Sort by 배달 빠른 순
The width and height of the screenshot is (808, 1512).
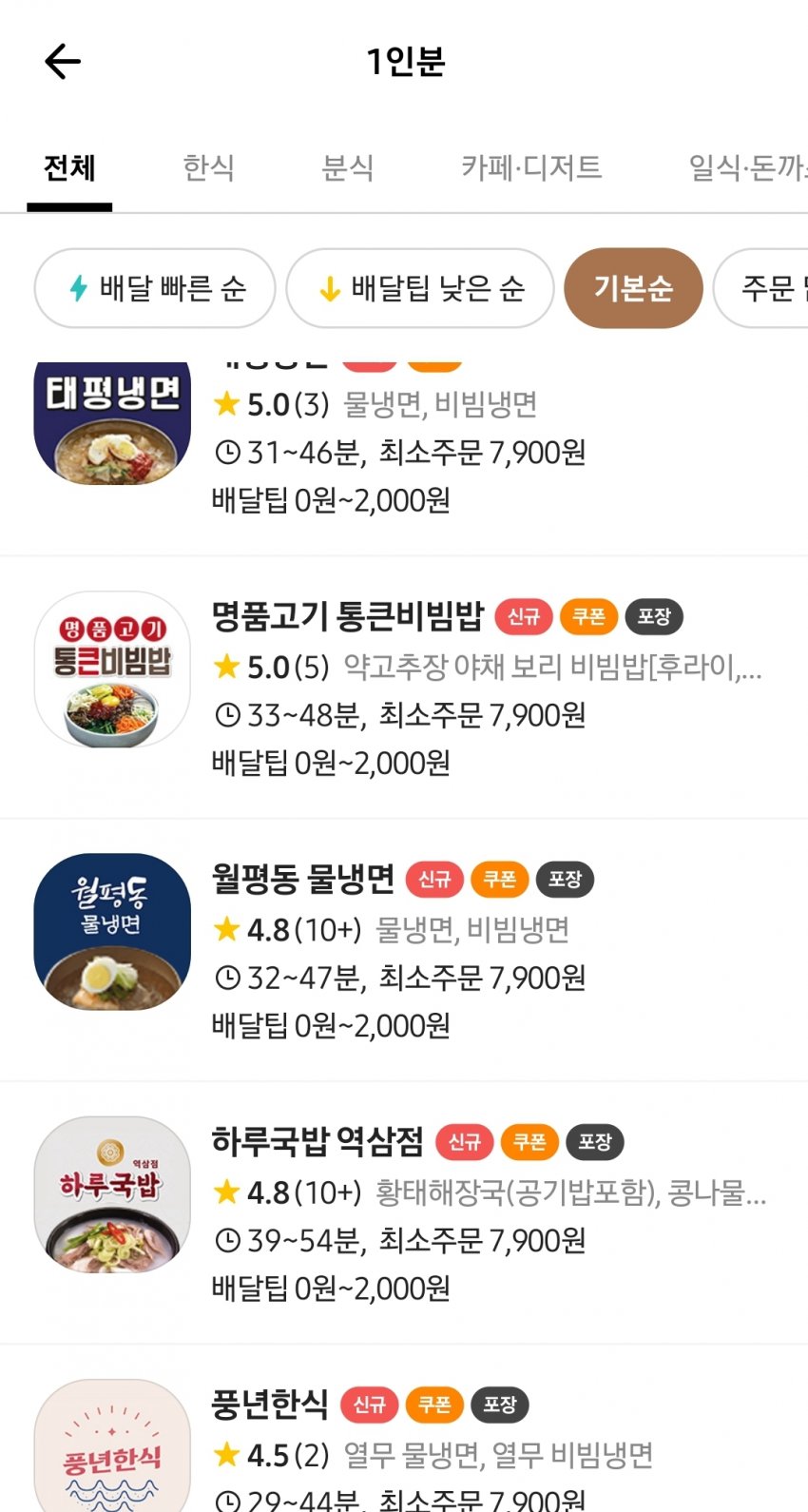pyautogui.click(x=155, y=288)
